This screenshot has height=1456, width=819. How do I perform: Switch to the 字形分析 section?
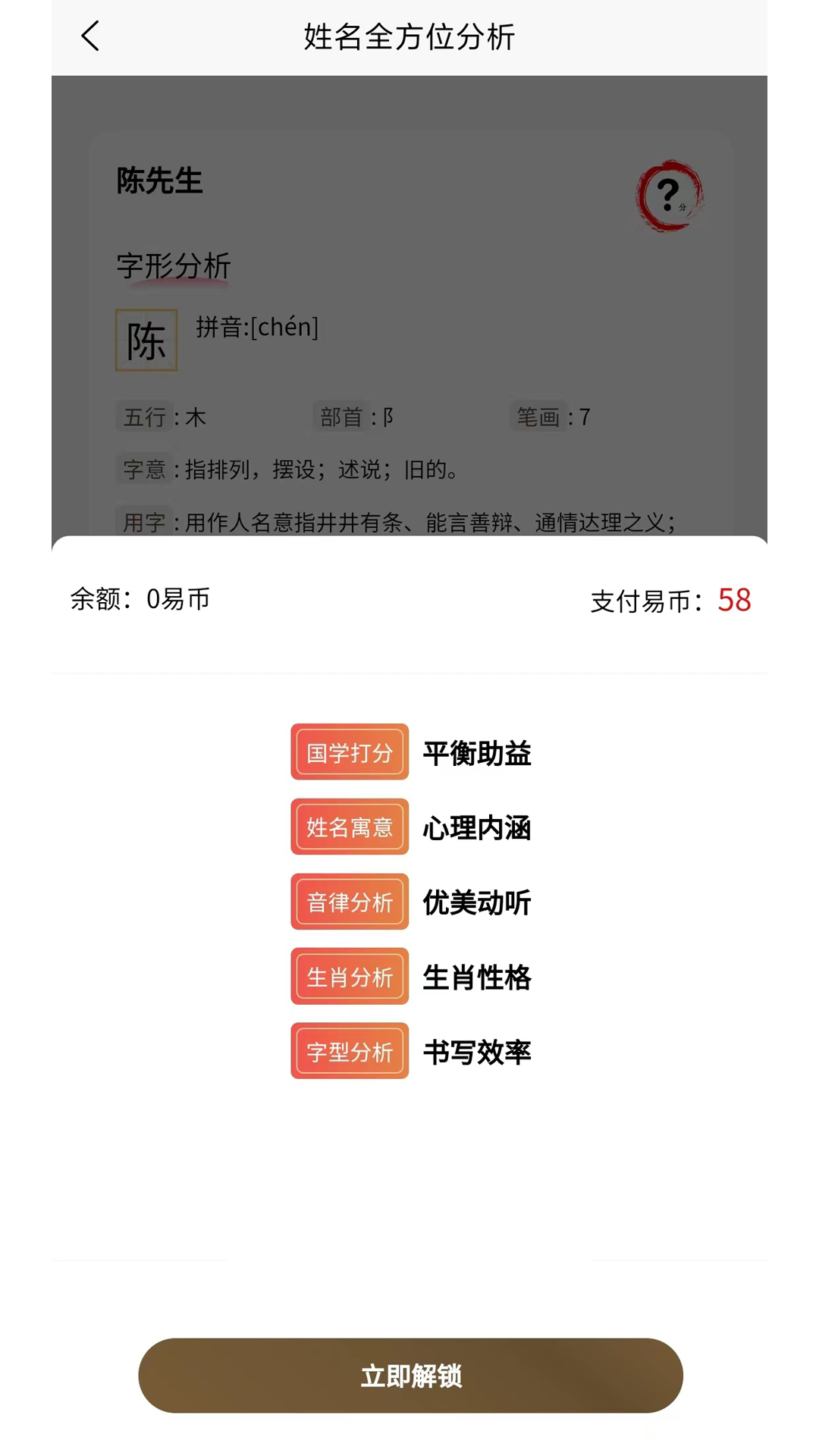pos(175,266)
